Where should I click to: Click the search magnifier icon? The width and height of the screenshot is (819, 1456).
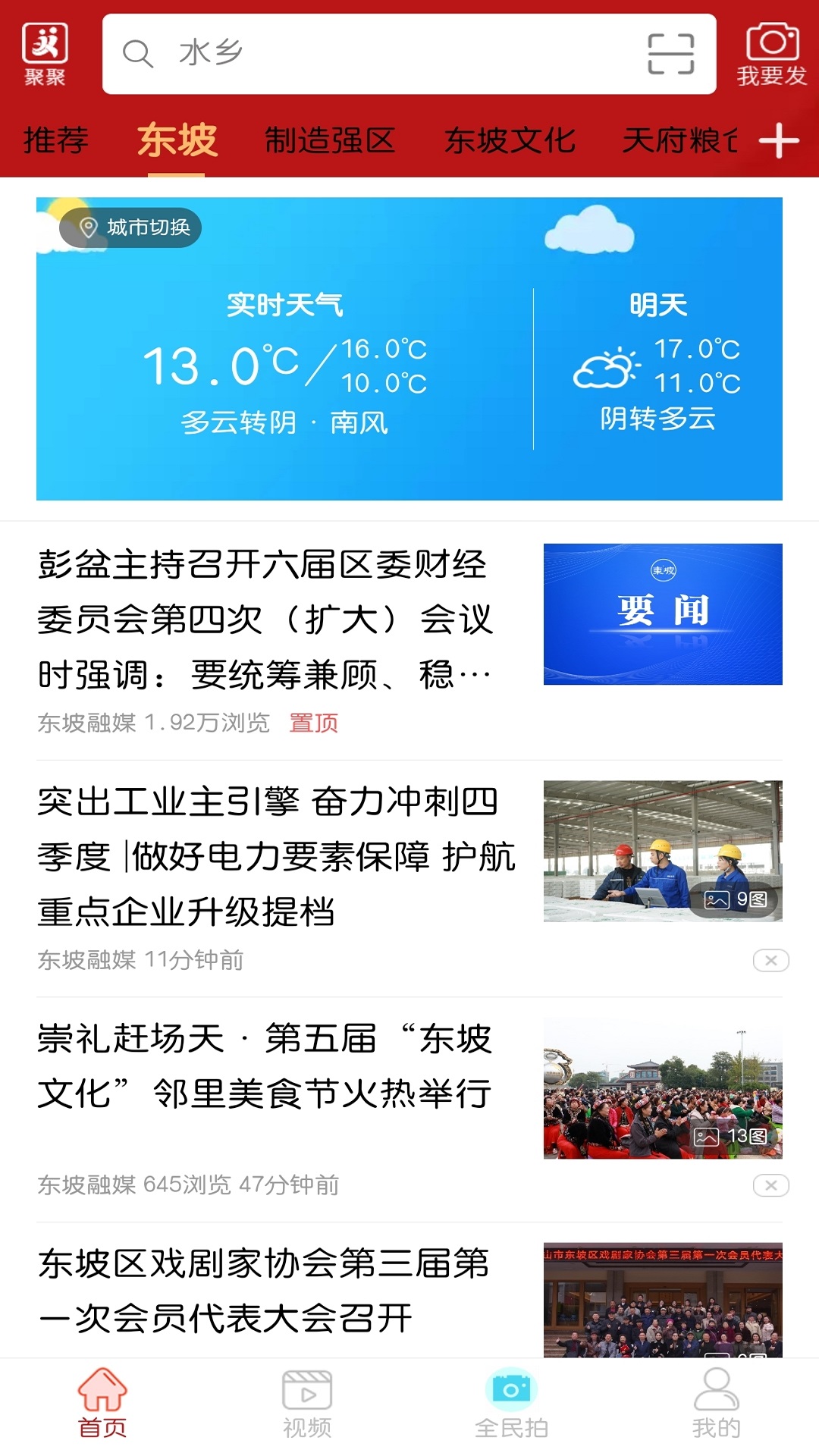pos(138,55)
